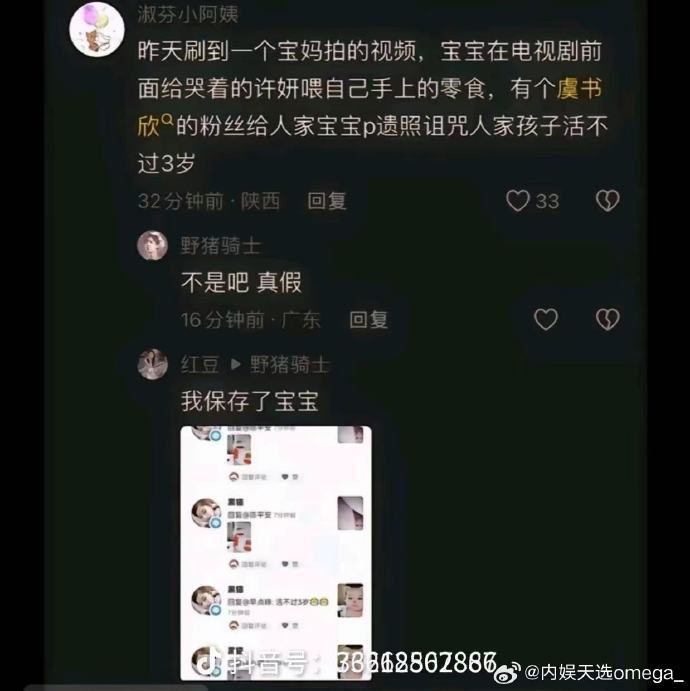Dislike 野猪骑士's reply

tap(607, 319)
